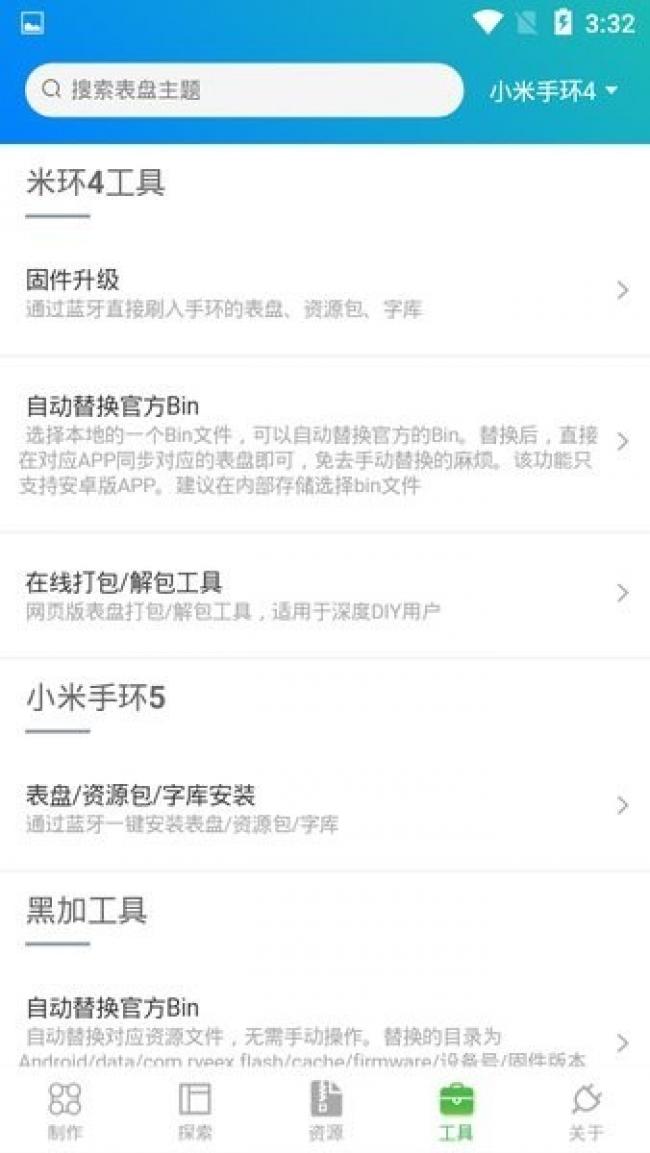Image resolution: width=650 pixels, height=1153 pixels.
Task: Open the 小米手环4 device dropdown
Action: 554,91
